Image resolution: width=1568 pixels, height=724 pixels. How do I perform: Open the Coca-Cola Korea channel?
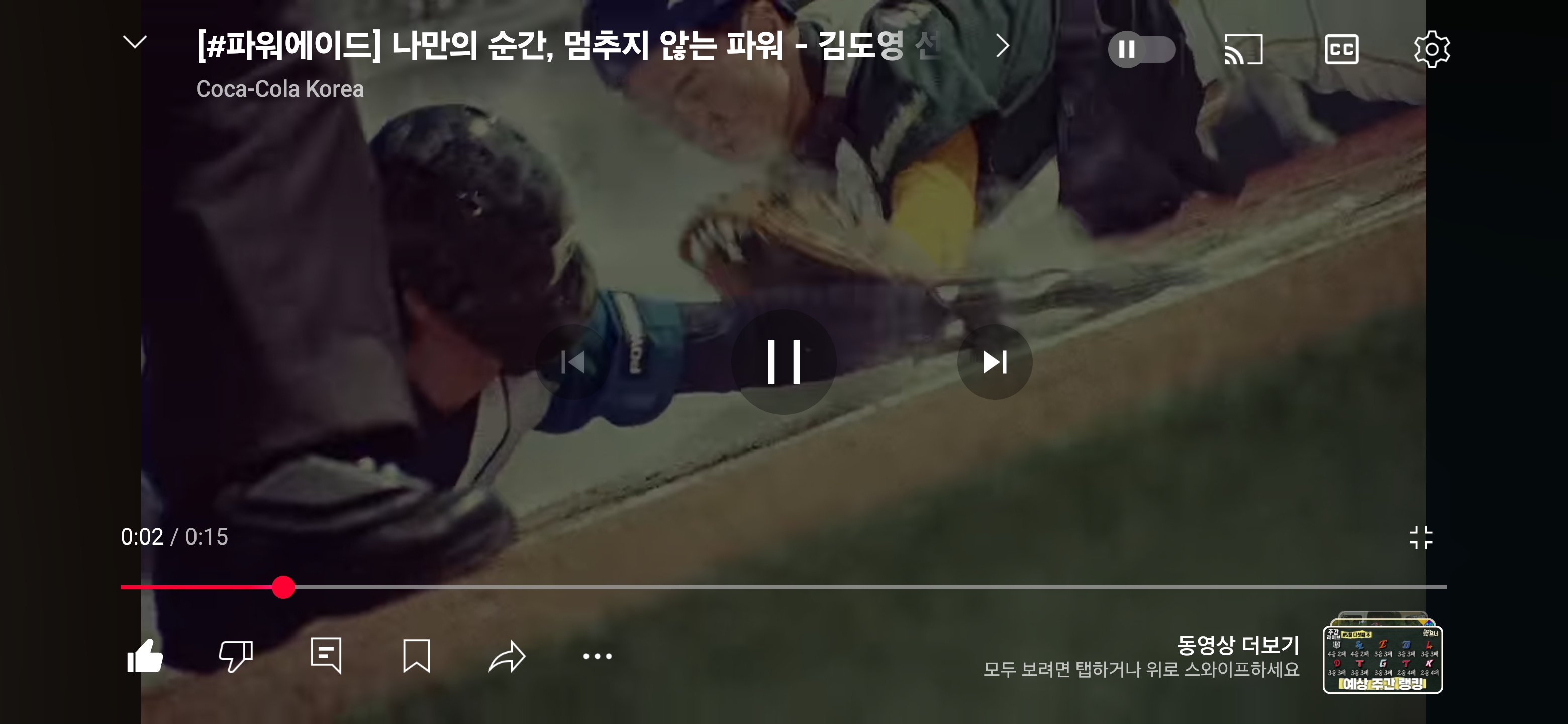[x=279, y=89]
